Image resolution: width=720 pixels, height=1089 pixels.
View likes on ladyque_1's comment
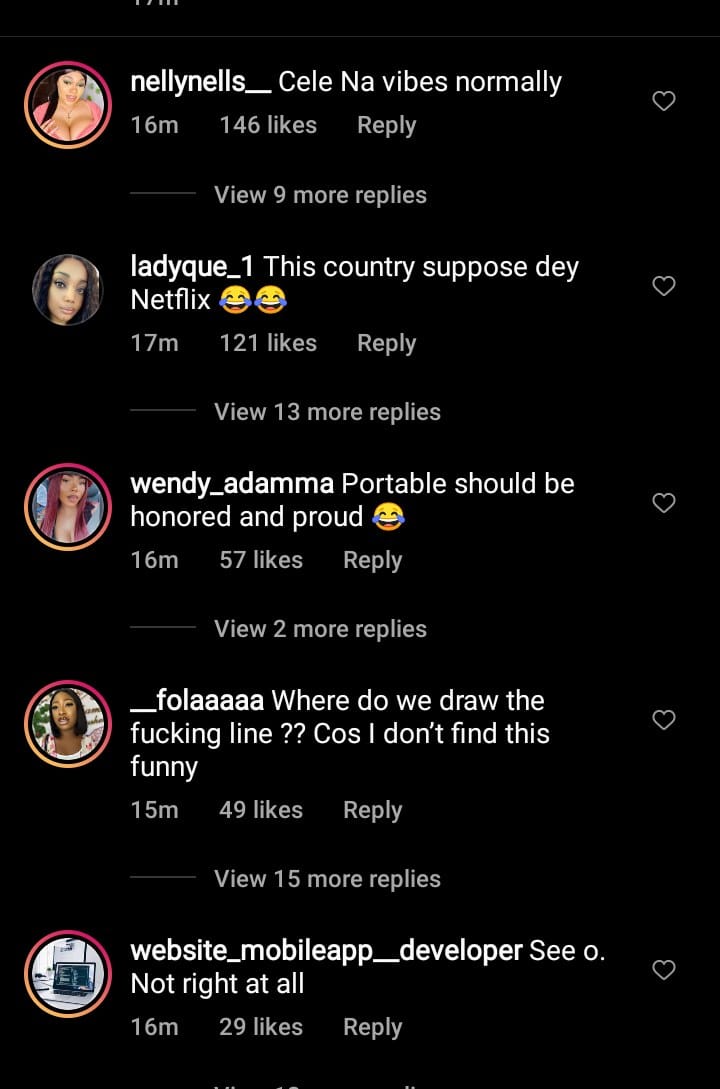267,343
